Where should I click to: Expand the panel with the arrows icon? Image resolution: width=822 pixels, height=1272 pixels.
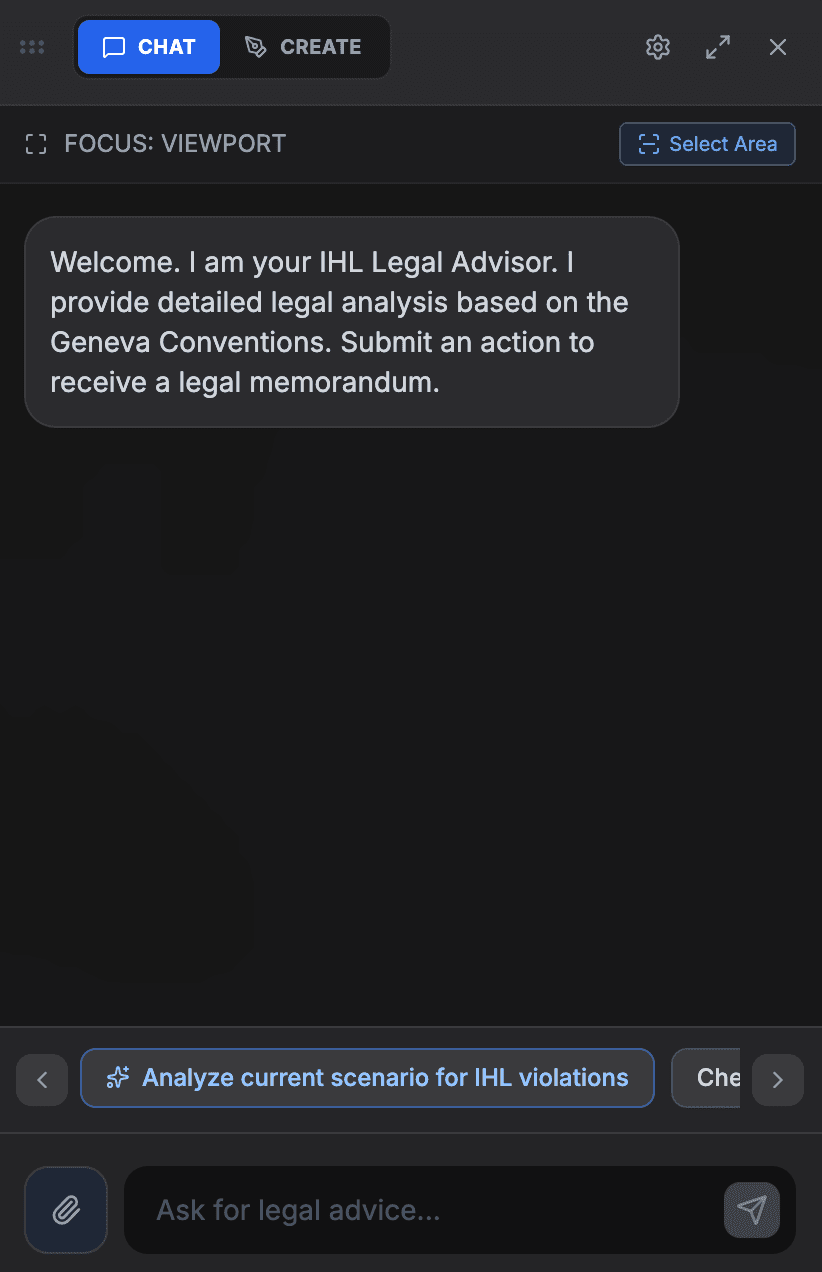pos(717,46)
